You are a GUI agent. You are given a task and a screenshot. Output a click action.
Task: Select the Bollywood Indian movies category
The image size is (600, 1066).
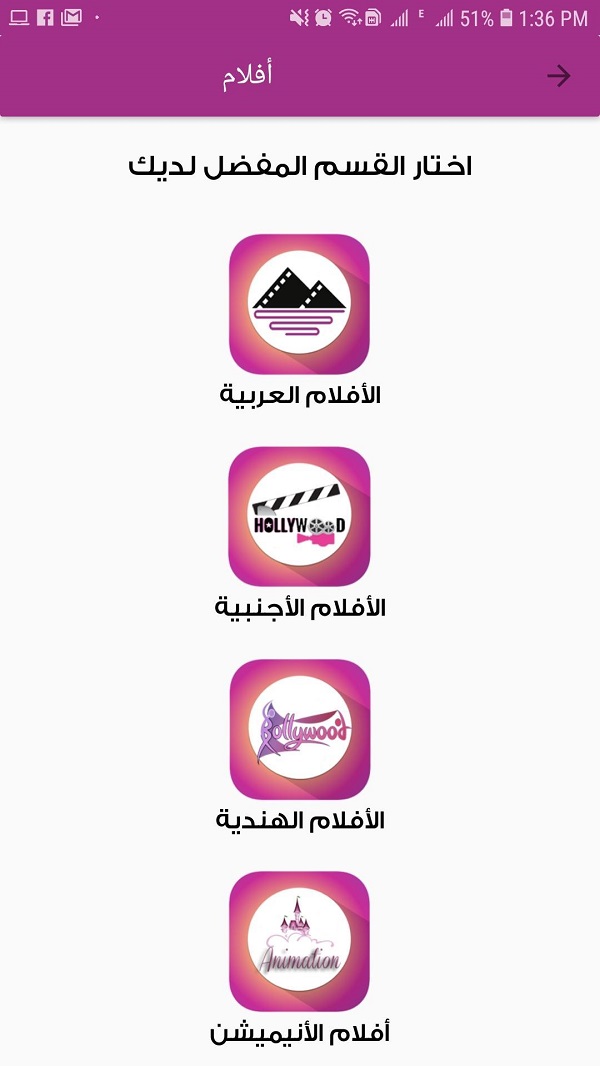[299, 729]
